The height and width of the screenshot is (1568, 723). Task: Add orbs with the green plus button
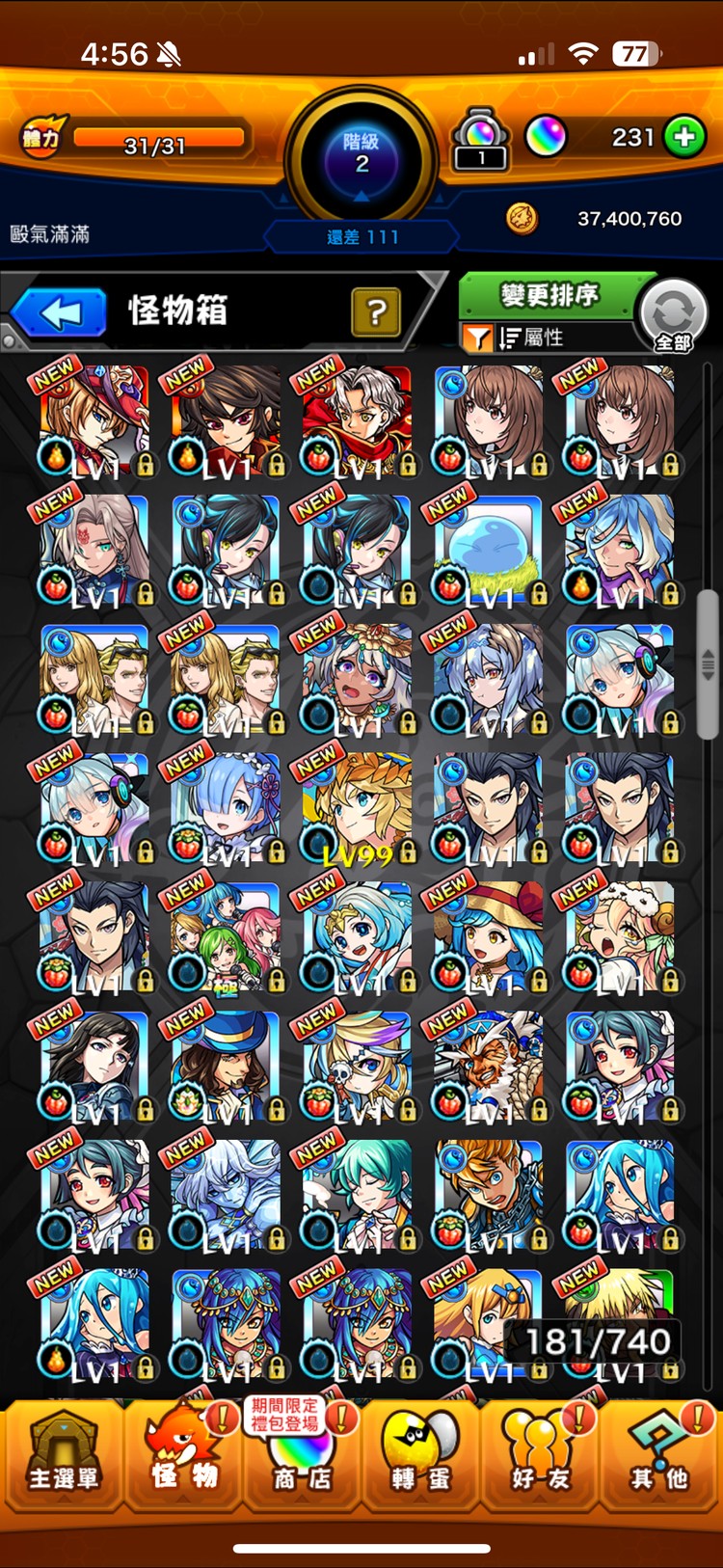click(684, 137)
